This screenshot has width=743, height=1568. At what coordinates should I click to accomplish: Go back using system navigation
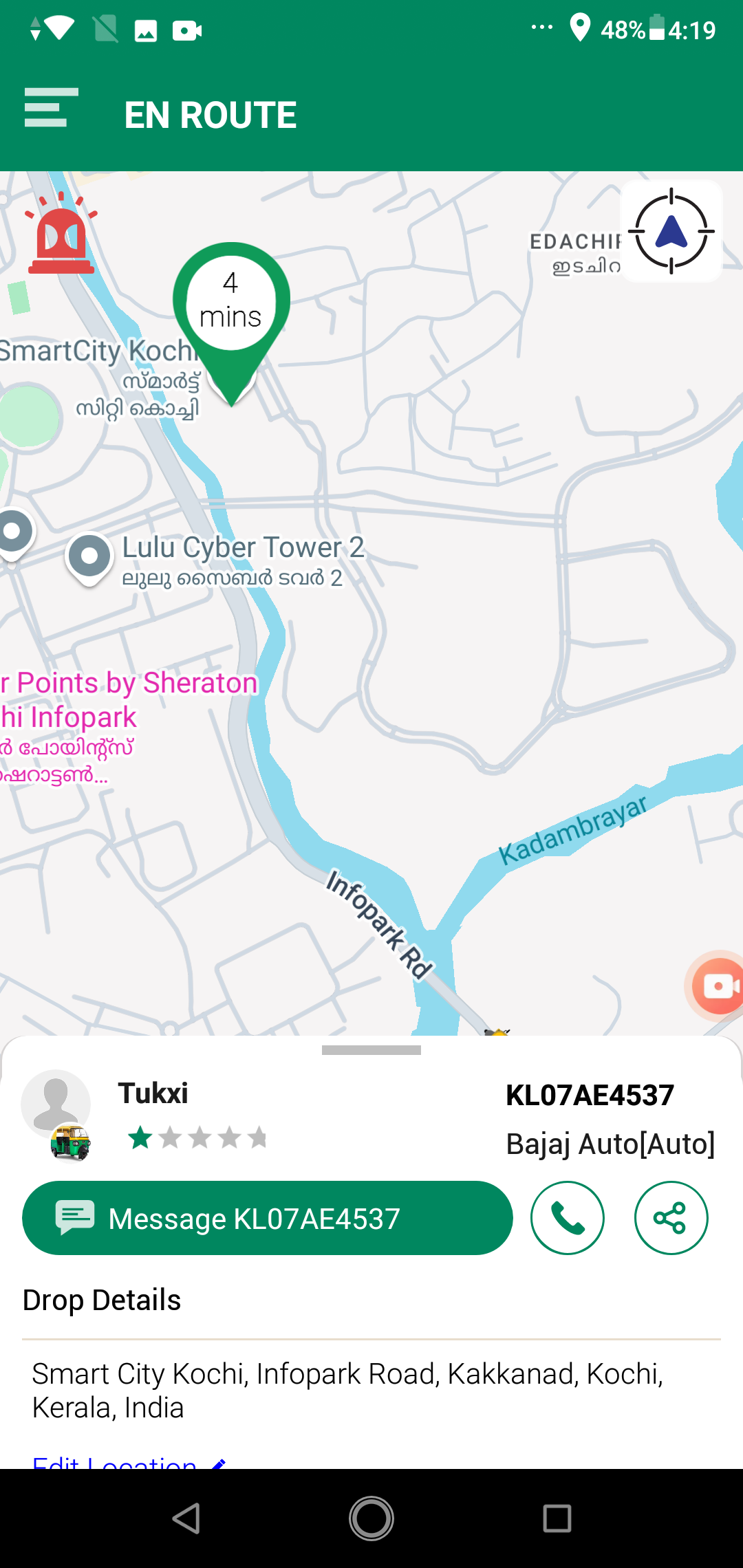click(x=186, y=1518)
